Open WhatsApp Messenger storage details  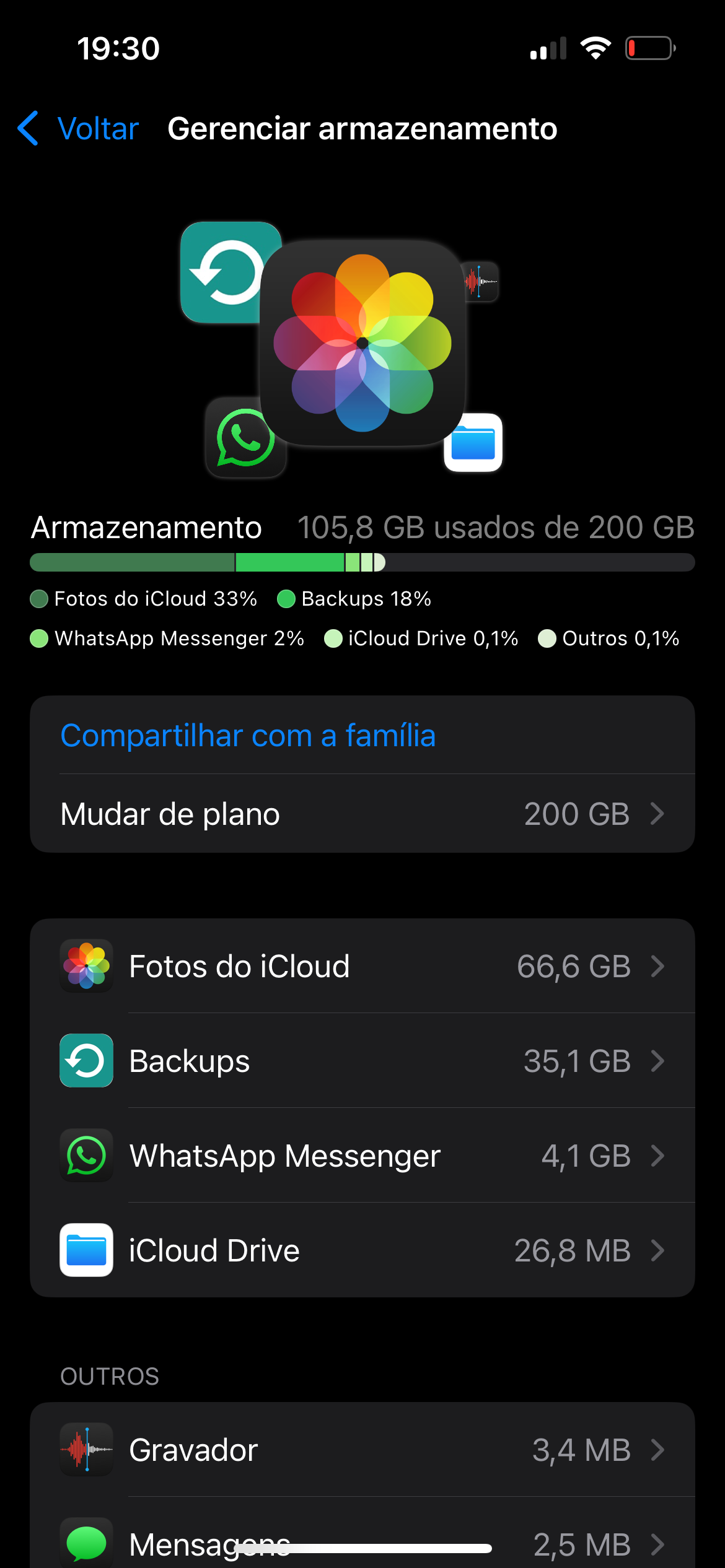tap(362, 1156)
